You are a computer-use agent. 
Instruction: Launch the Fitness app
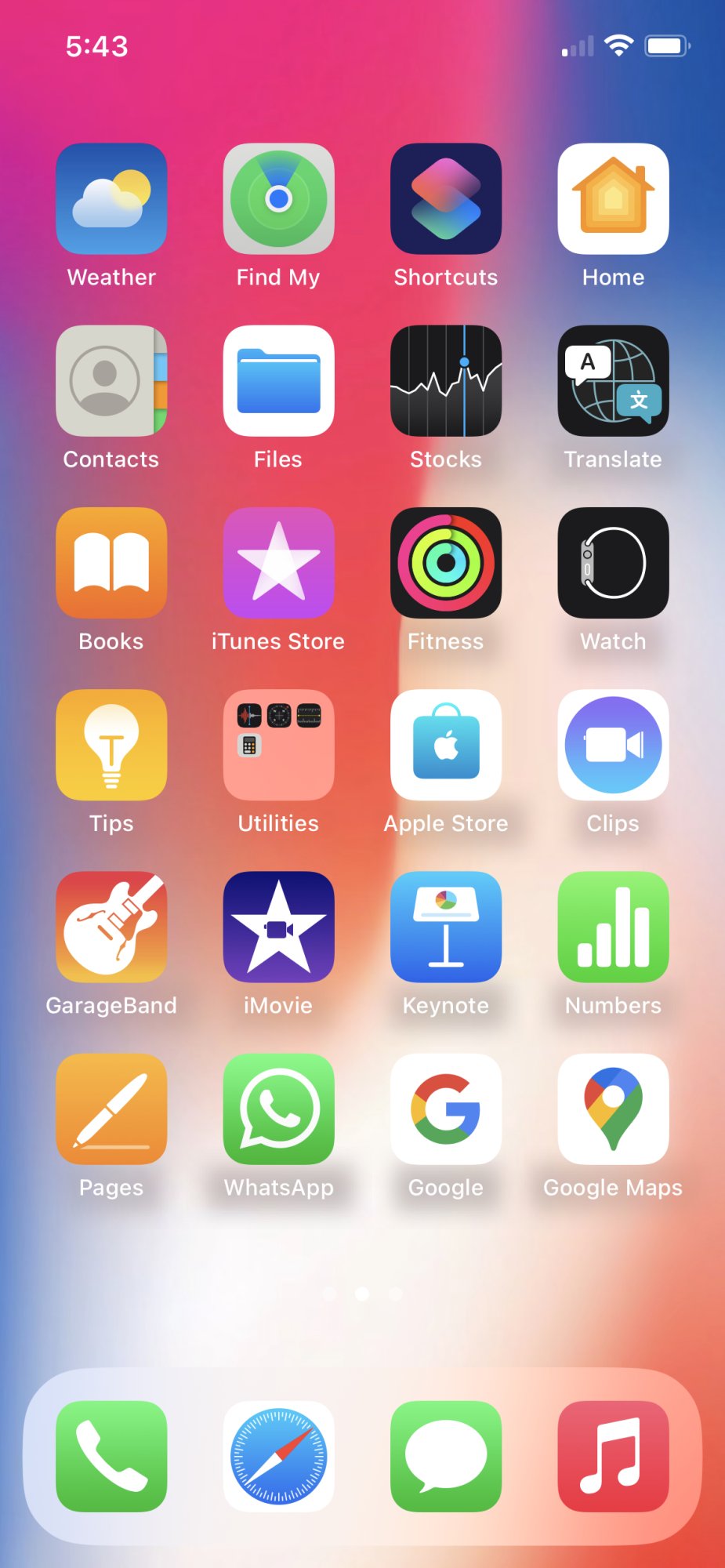[x=446, y=563]
